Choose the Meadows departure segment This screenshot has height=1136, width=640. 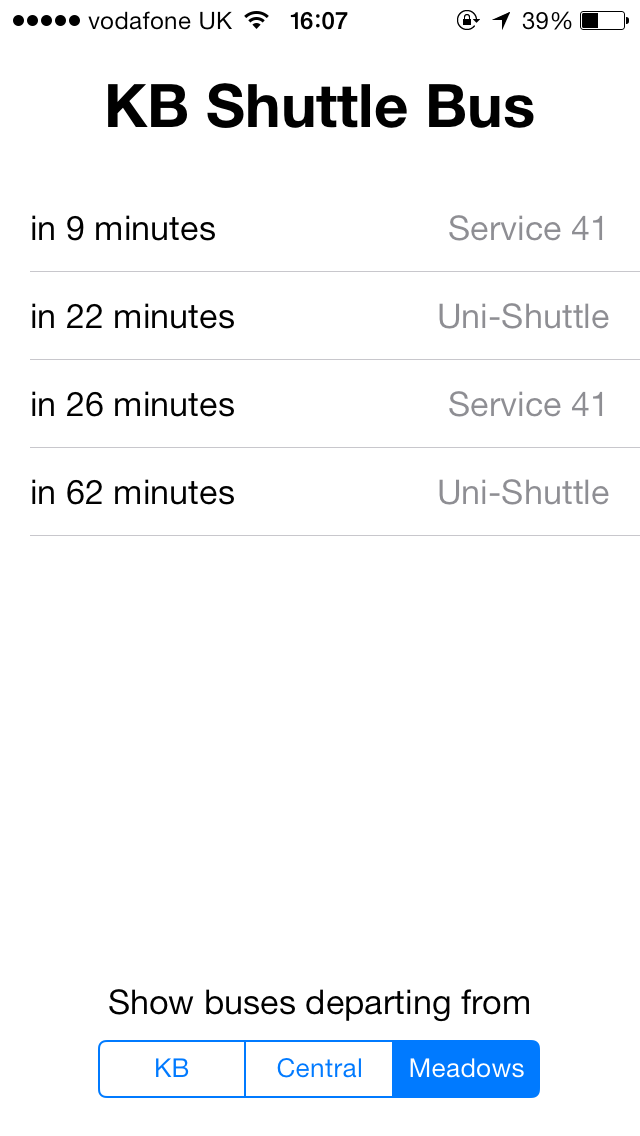466,1069
